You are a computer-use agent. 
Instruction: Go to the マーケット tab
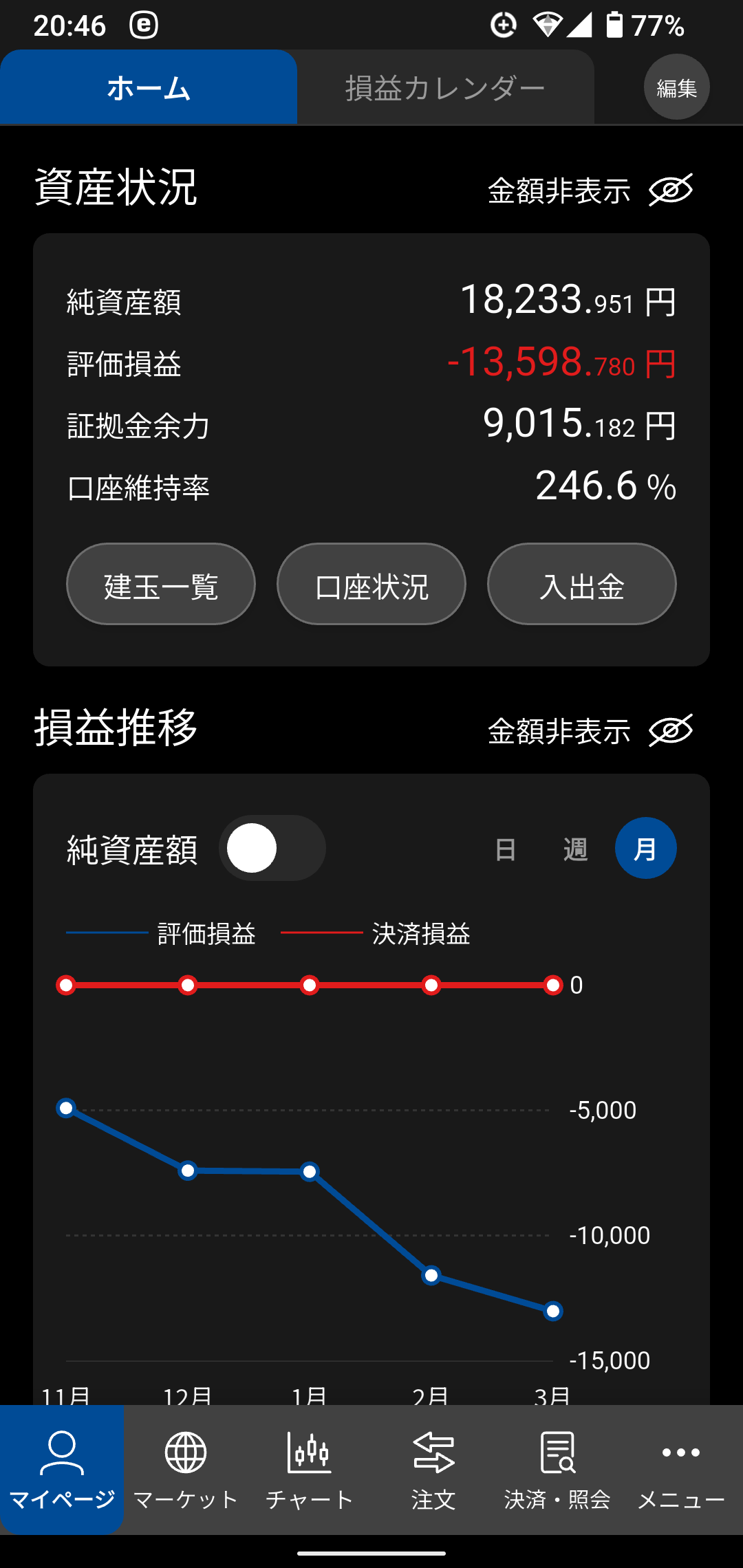pos(186,1470)
